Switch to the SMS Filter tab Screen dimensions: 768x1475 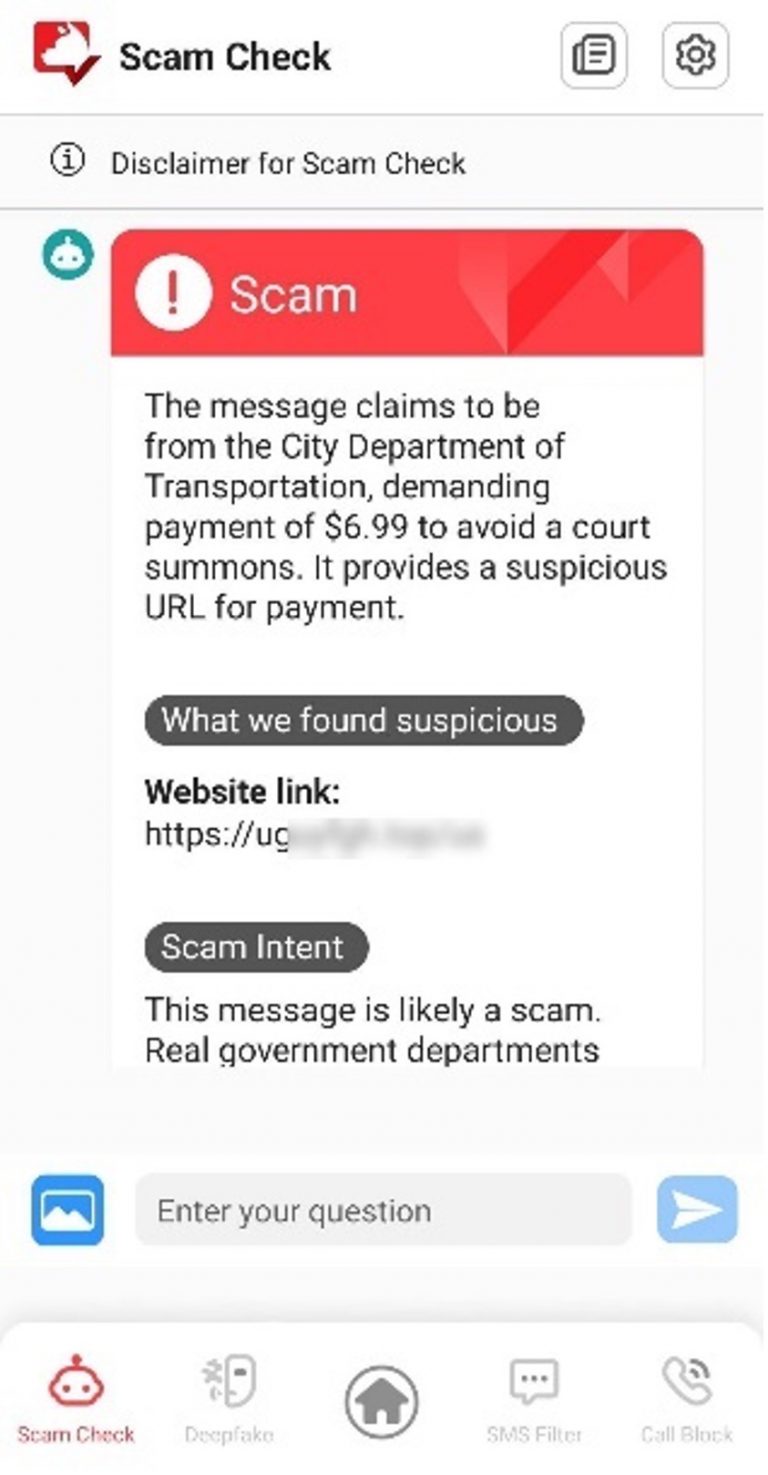(534, 1398)
